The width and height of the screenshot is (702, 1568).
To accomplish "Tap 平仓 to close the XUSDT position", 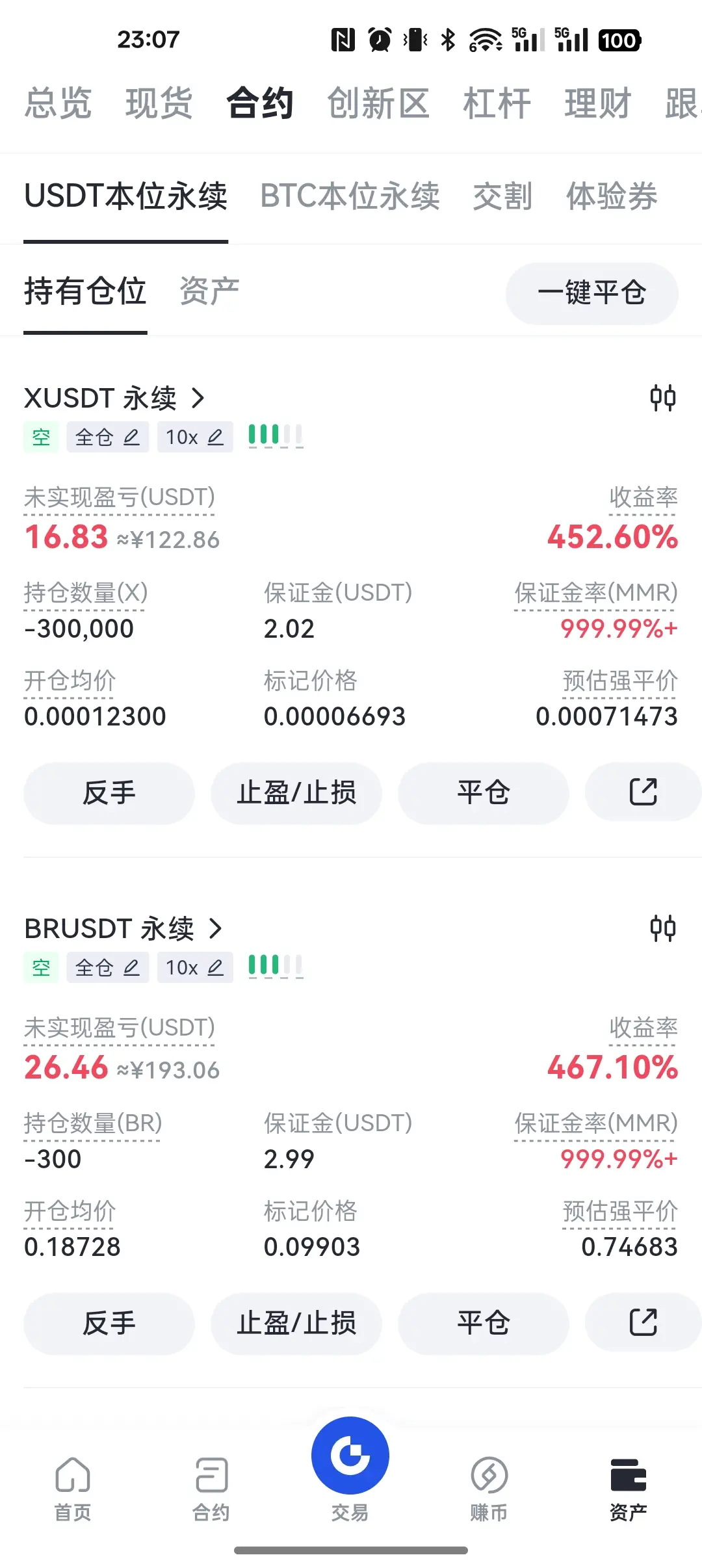I will 483,793.
